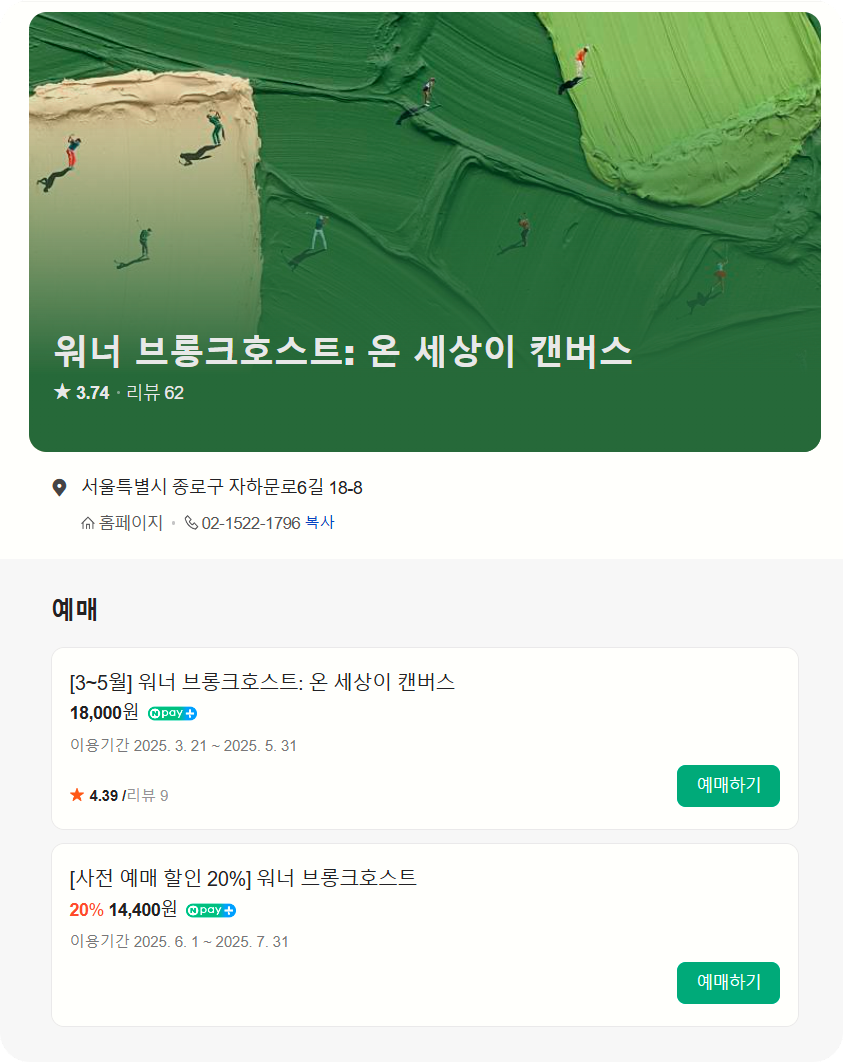Click the N Pay badge beside 14,400원
843x1062 pixels.
pos(213,911)
